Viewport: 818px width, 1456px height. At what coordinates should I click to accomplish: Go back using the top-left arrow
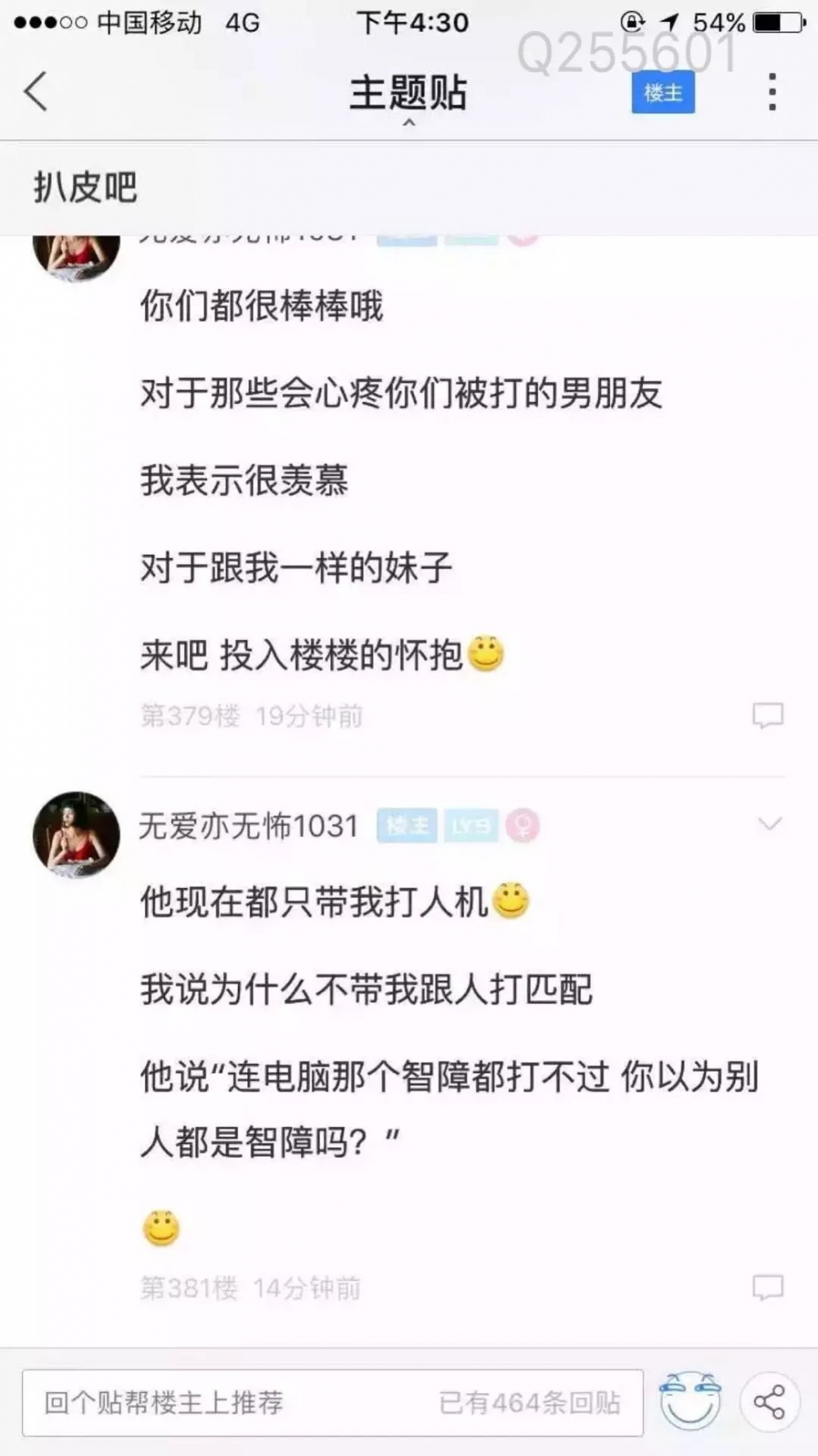click(x=35, y=91)
